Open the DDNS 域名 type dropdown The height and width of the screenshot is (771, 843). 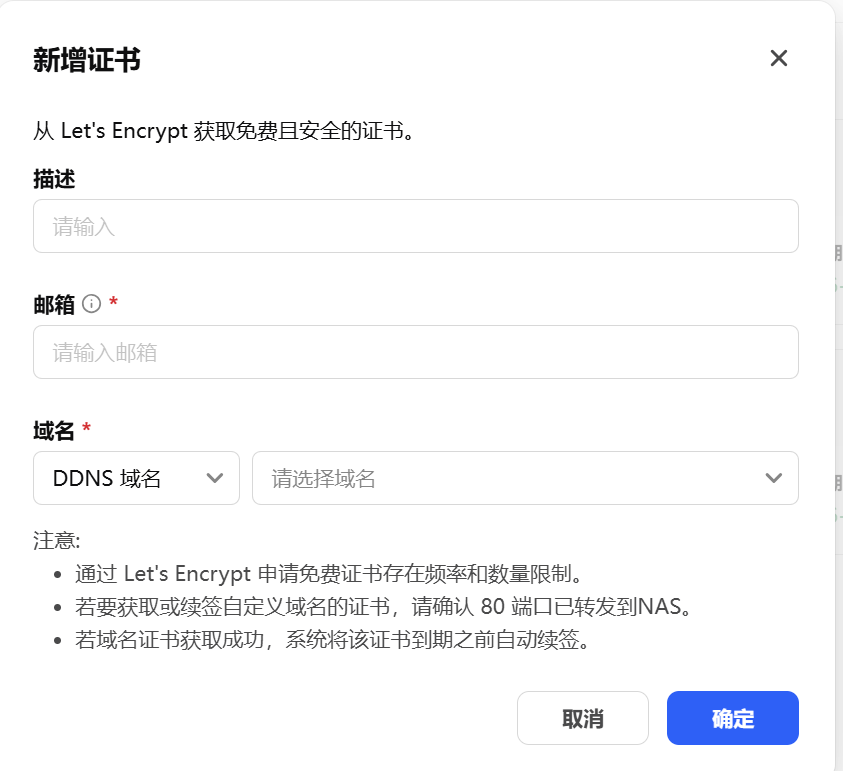pos(136,478)
